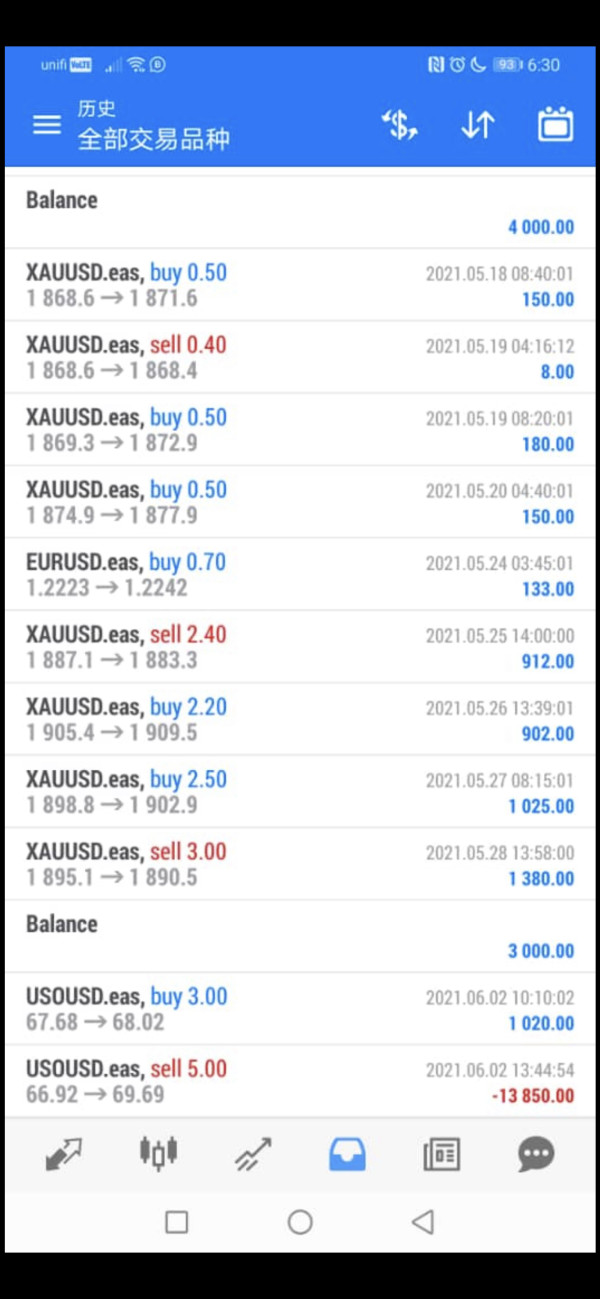Expand the XAUUSD sell 3.00 trade
This screenshot has width=600, height=1299.
point(300,864)
